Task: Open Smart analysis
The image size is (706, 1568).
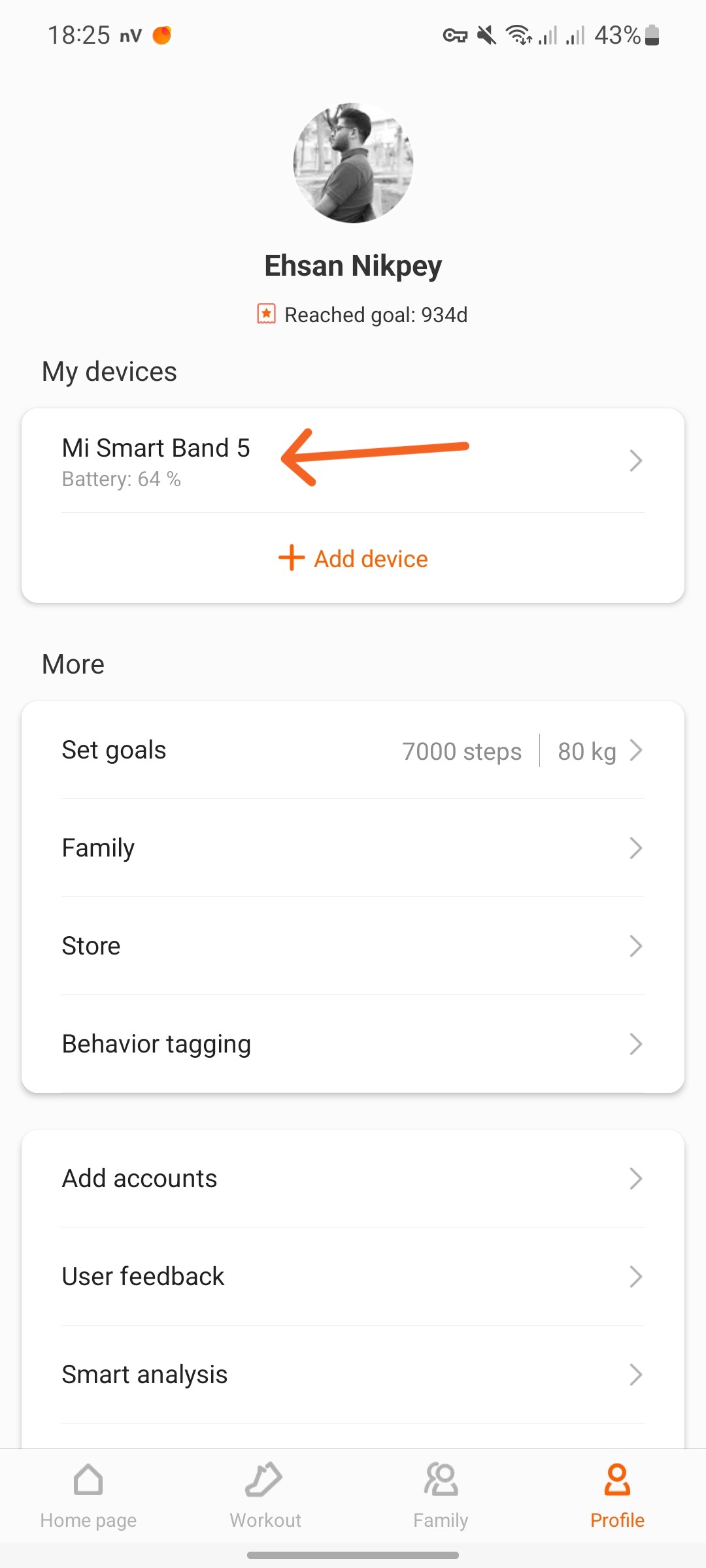Action: 353,1375
